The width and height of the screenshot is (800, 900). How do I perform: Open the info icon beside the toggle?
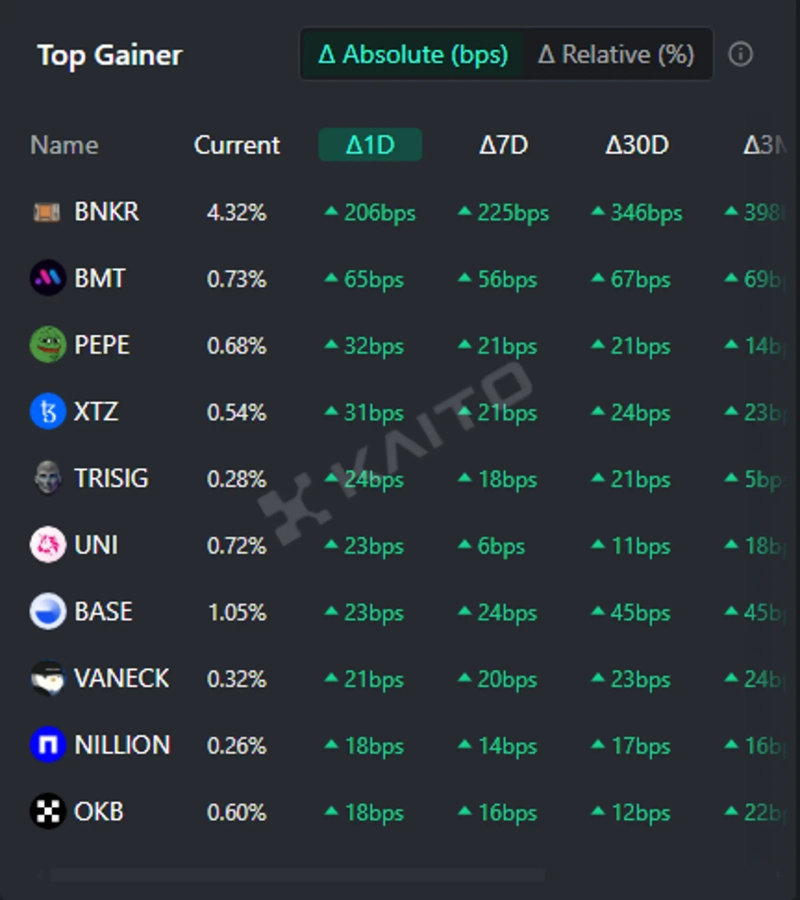click(x=741, y=54)
